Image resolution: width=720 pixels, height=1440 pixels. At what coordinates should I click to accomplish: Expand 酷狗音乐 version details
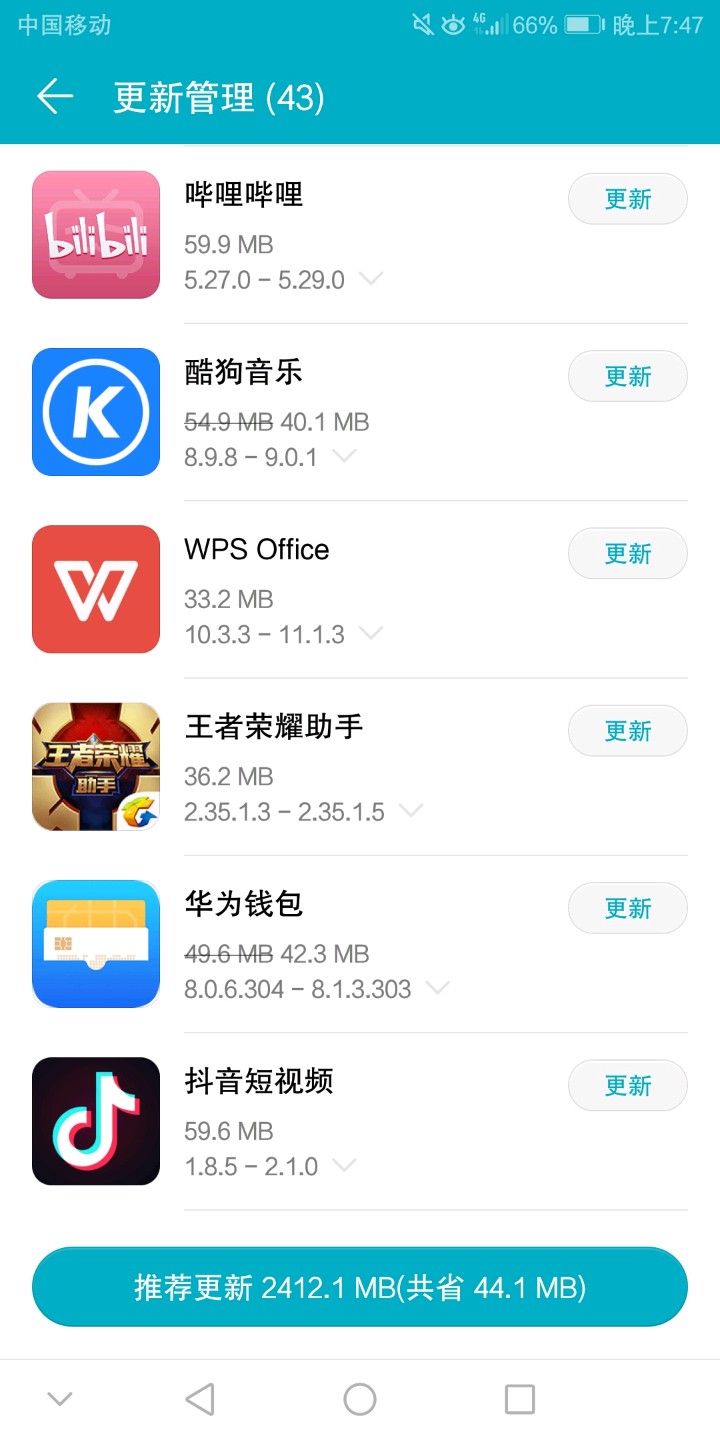(x=344, y=457)
